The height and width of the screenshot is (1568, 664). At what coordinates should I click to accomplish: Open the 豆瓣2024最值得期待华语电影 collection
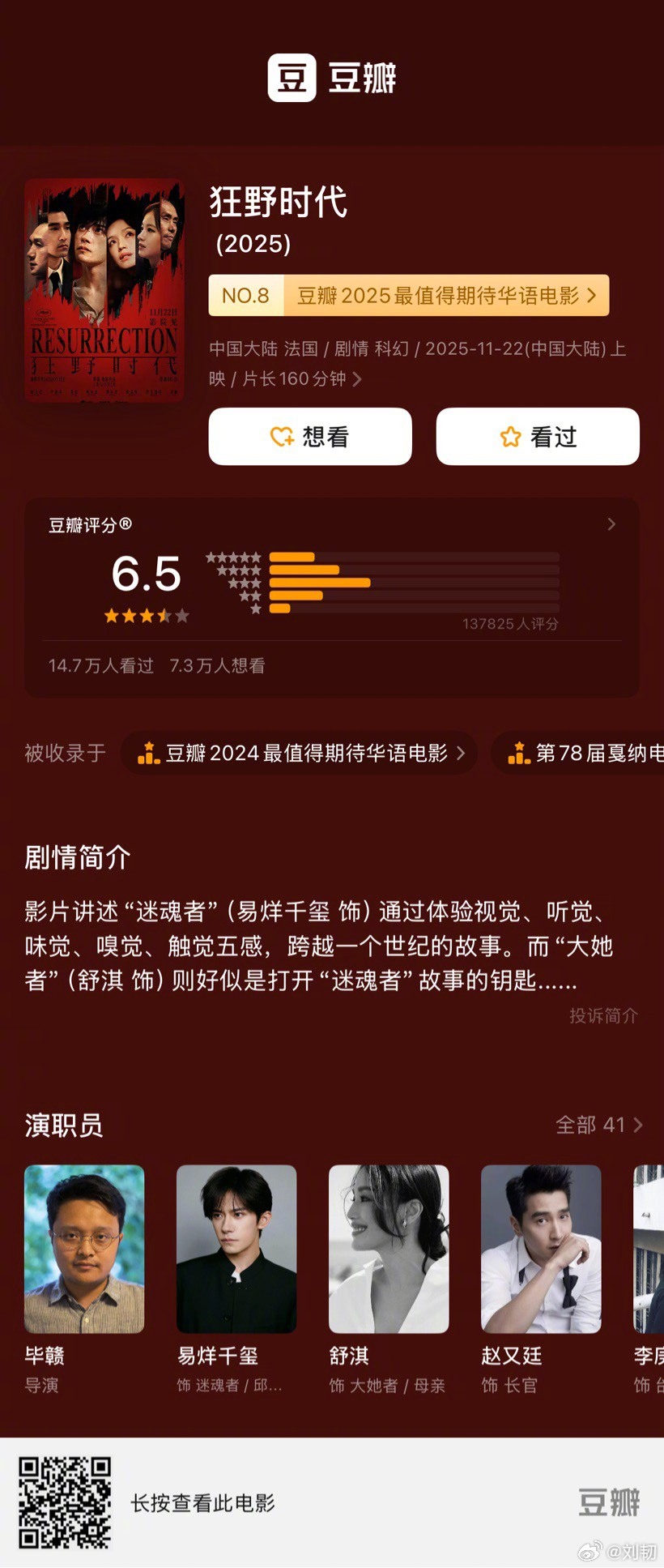(x=300, y=754)
